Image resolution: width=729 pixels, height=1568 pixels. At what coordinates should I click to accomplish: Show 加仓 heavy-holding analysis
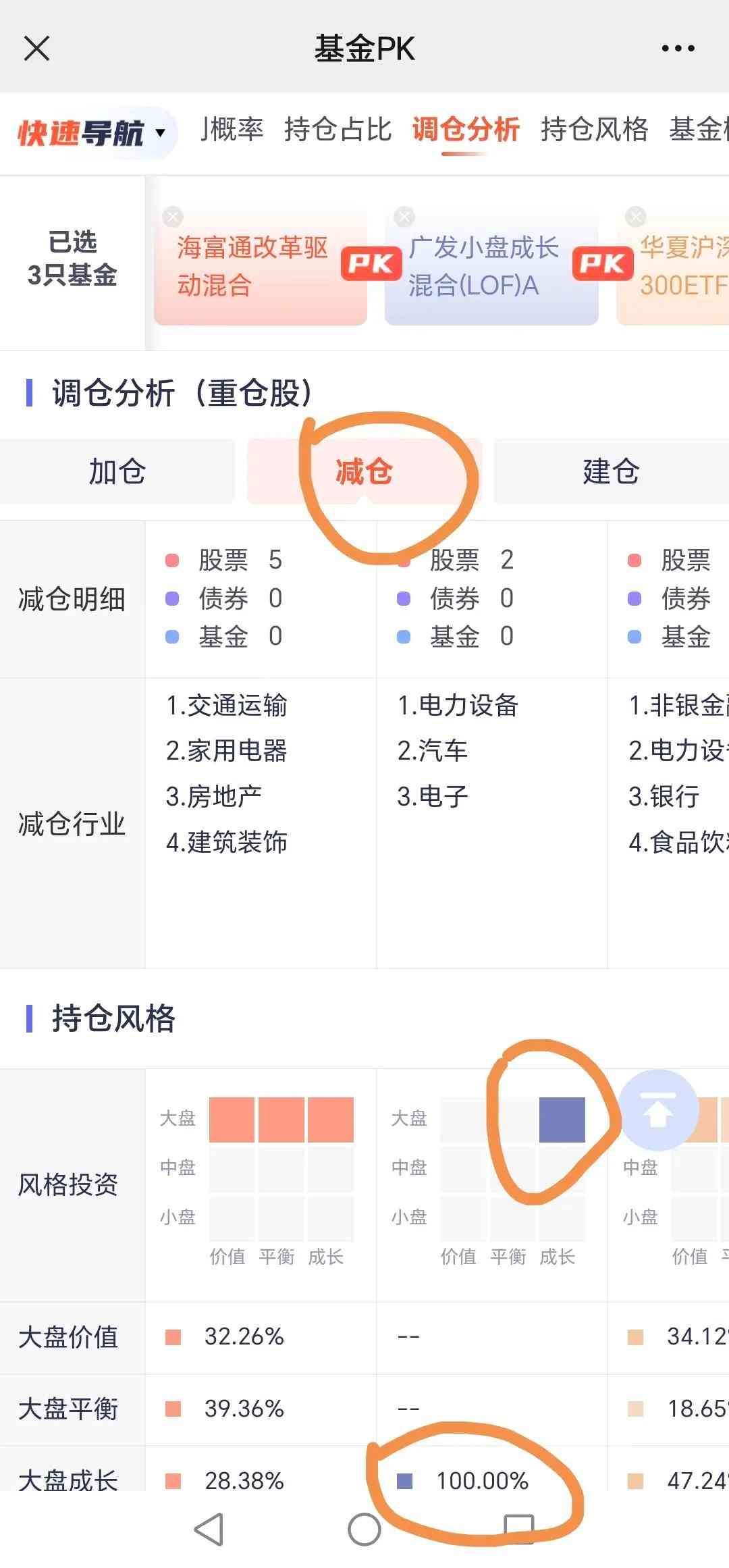click(x=117, y=471)
